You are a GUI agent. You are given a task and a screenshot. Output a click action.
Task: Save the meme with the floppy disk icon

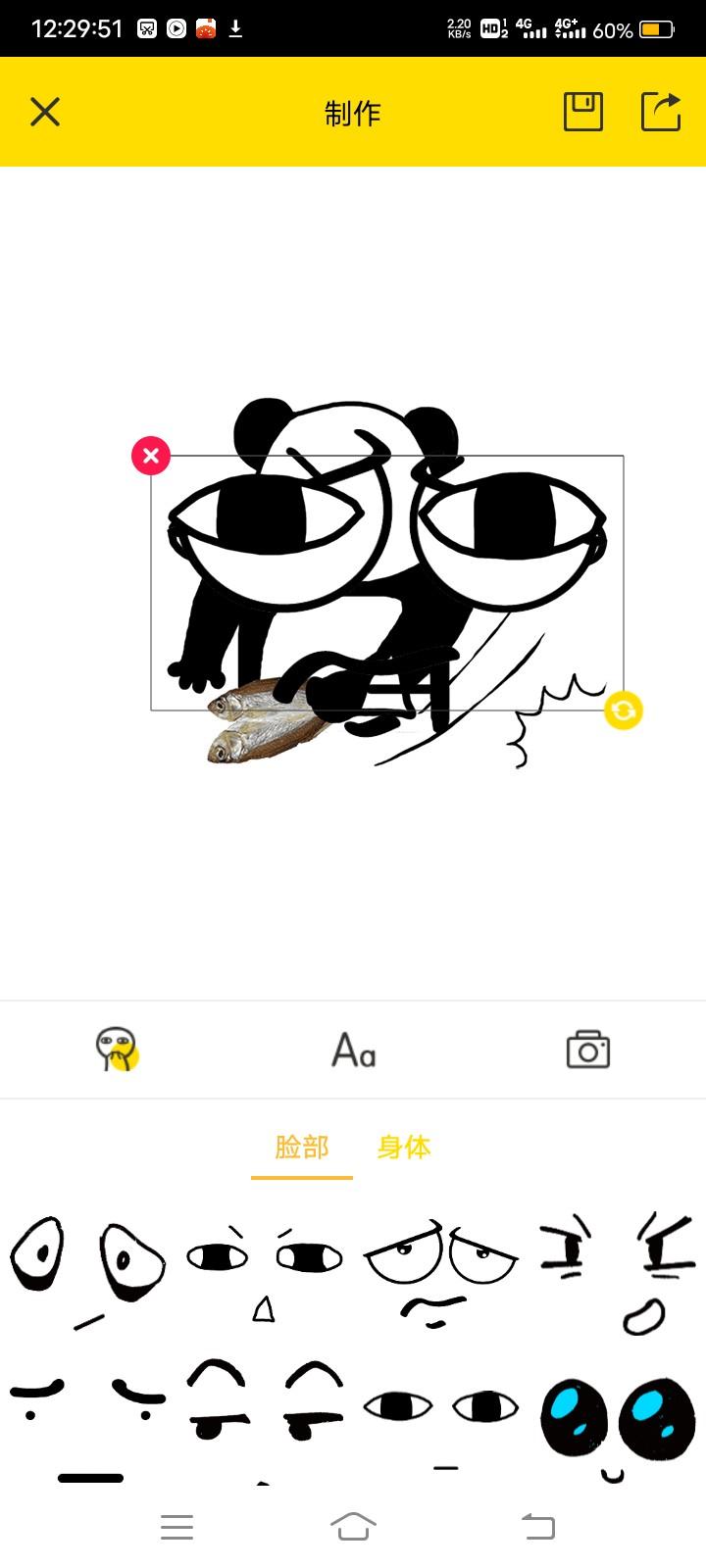(x=582, y=112)
